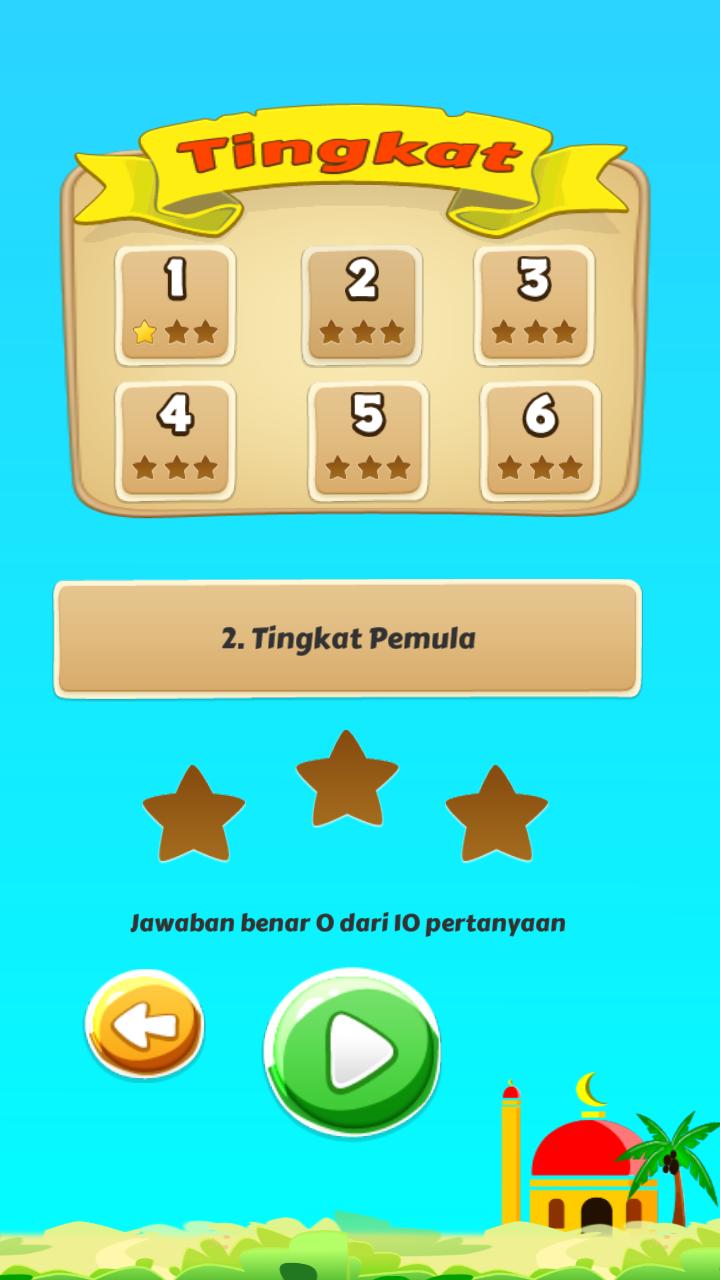Go back with the orange arrow button
The image size is (720, 1280).
145,1025
